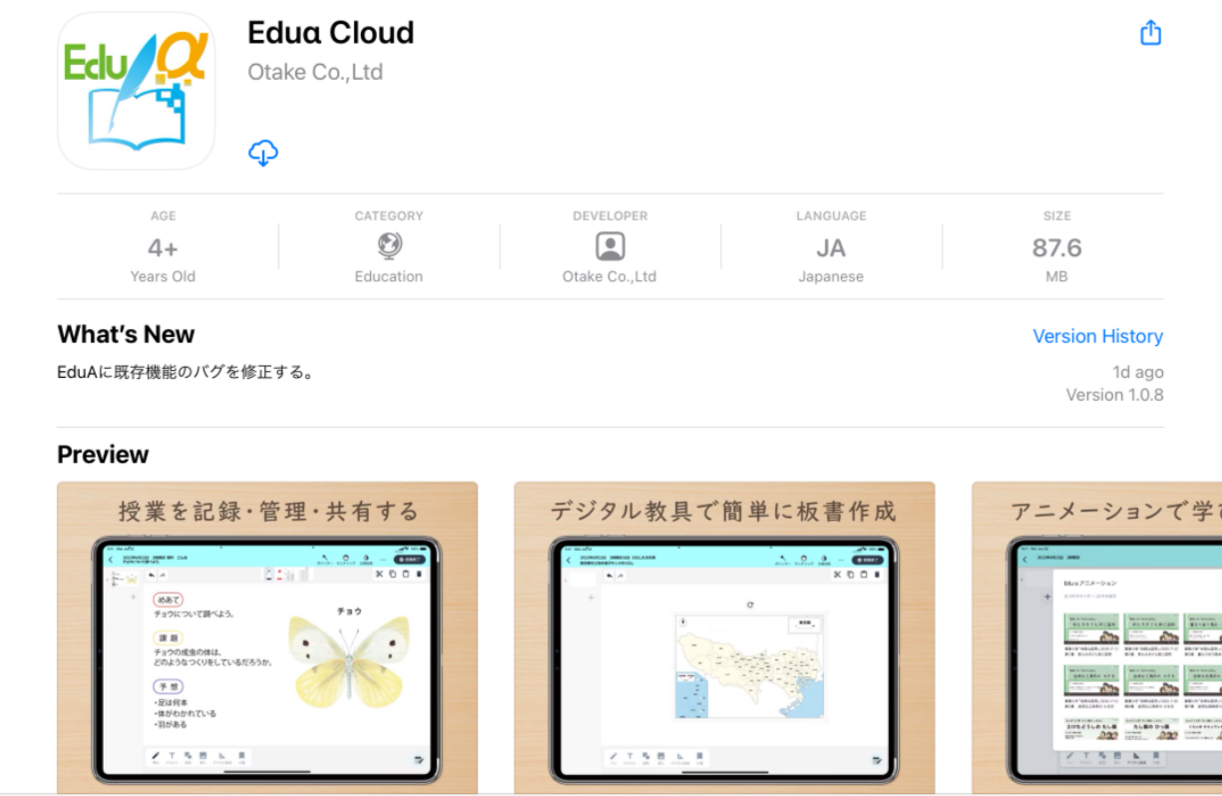The width and height of the screenshot is (1222, 796).
Task: Open Version History
Action: coord(1097,336)
